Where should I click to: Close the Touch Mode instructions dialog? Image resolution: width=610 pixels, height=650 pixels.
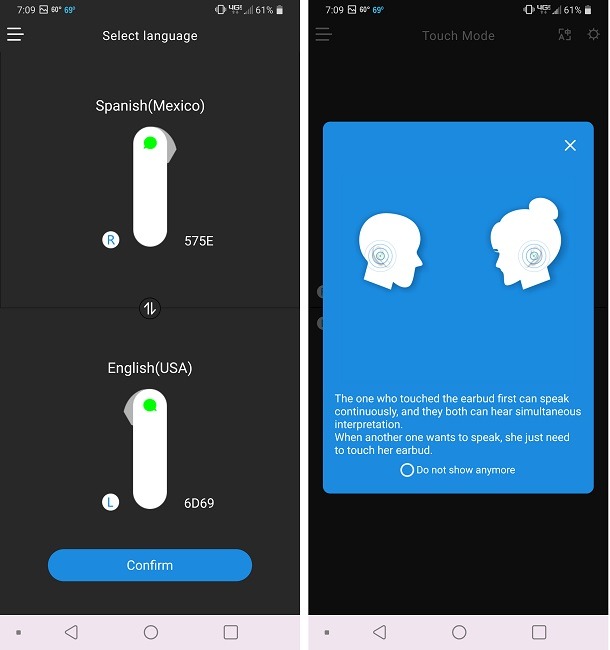[570, 146]
